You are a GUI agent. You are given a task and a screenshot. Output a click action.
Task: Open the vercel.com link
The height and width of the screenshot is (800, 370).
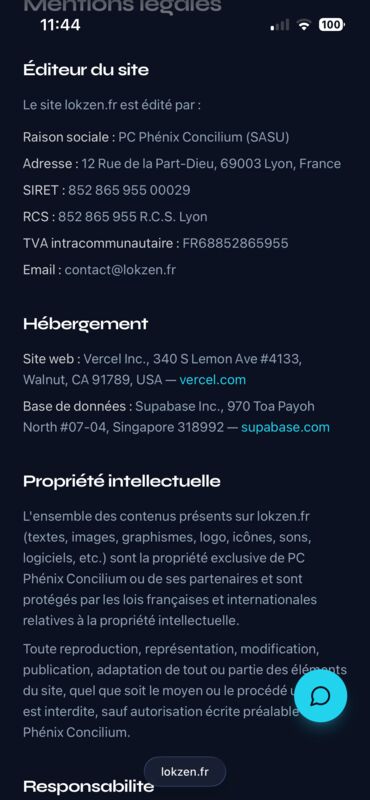coord(212,380)
